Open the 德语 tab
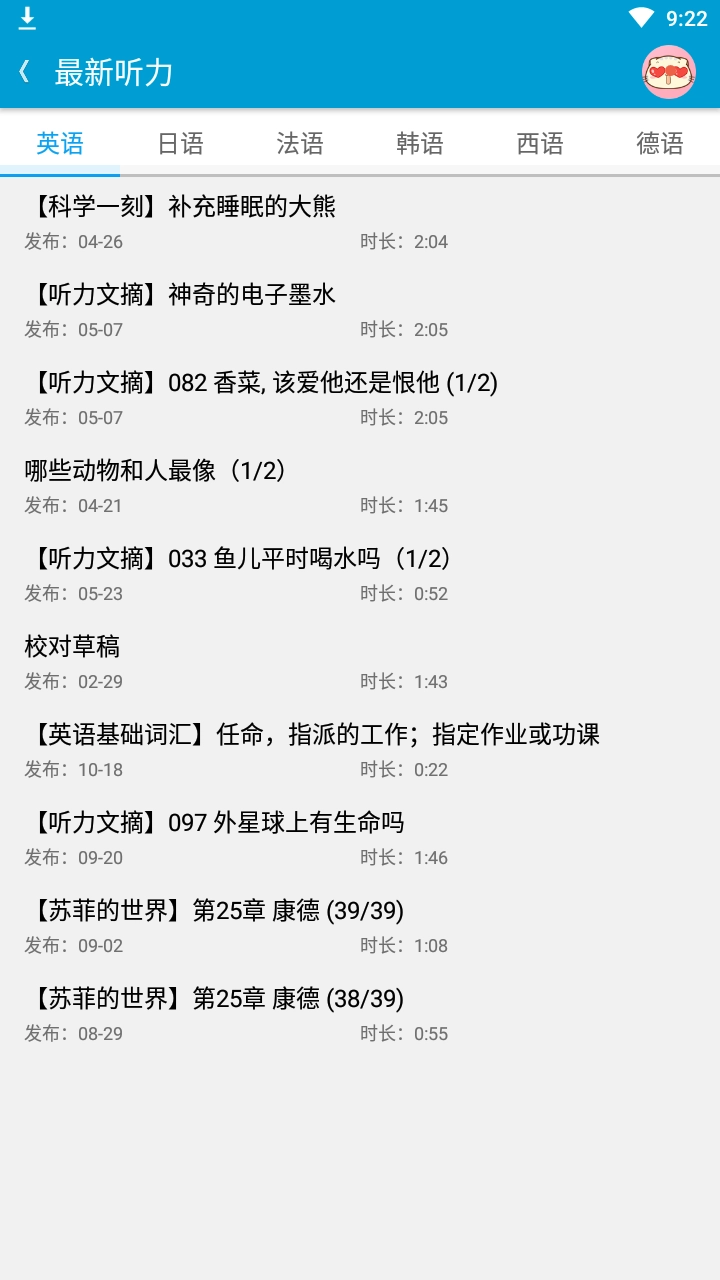 [x=659, y=142]
